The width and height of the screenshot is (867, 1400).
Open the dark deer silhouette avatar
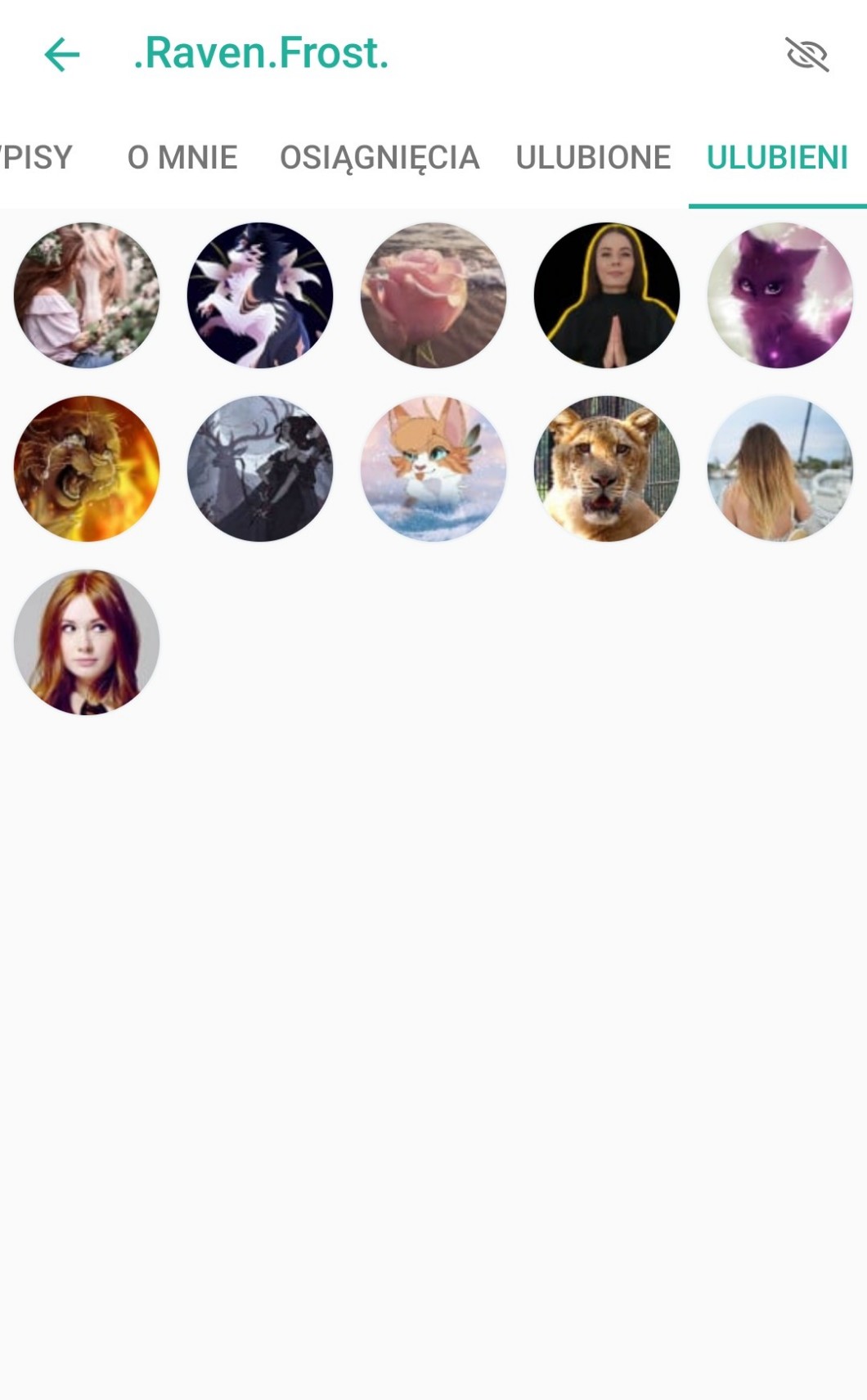coord(260,469)
